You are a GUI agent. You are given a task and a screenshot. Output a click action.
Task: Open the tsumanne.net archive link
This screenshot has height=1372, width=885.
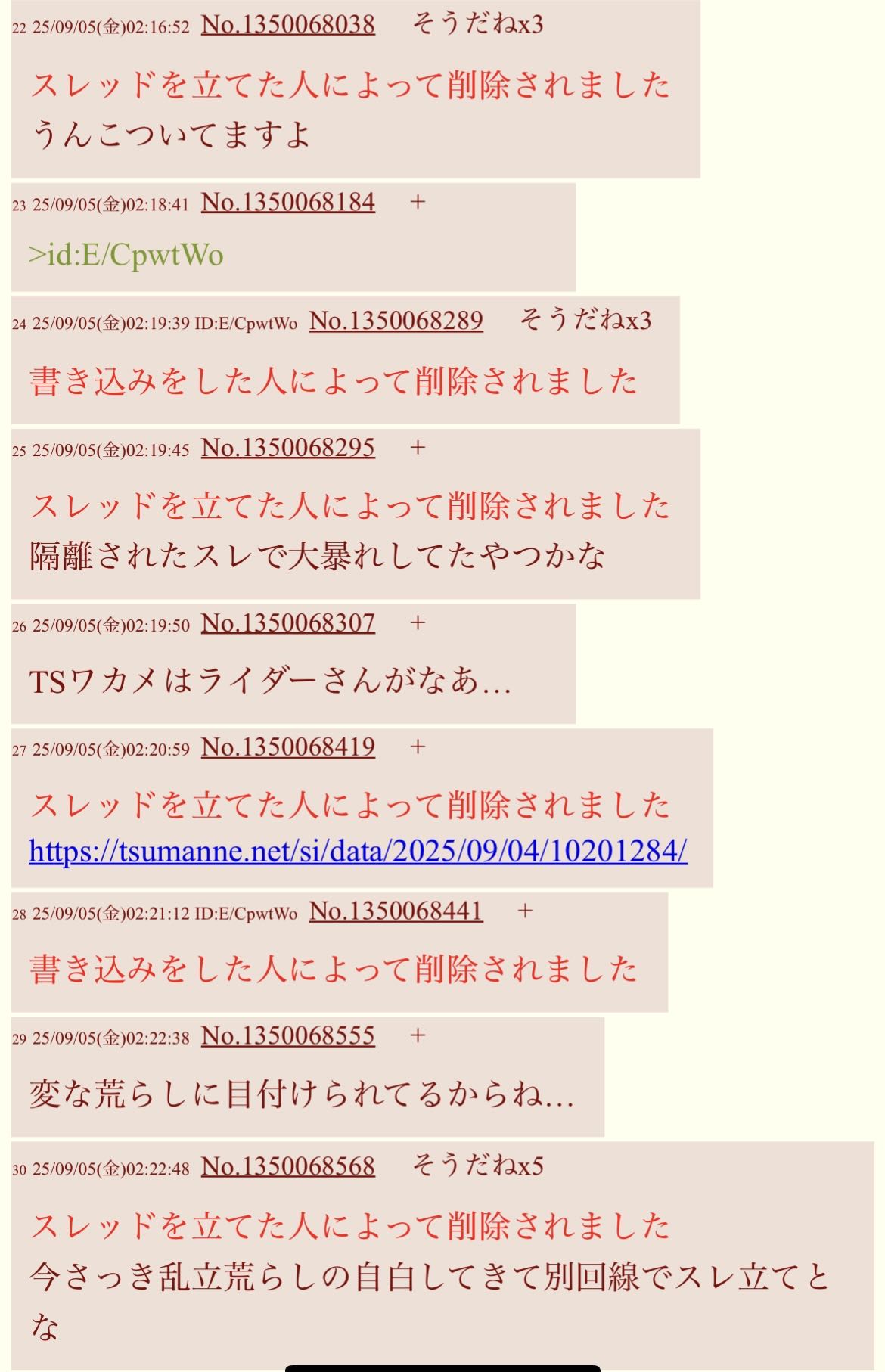pyautogui.click(x=358, y=852)
